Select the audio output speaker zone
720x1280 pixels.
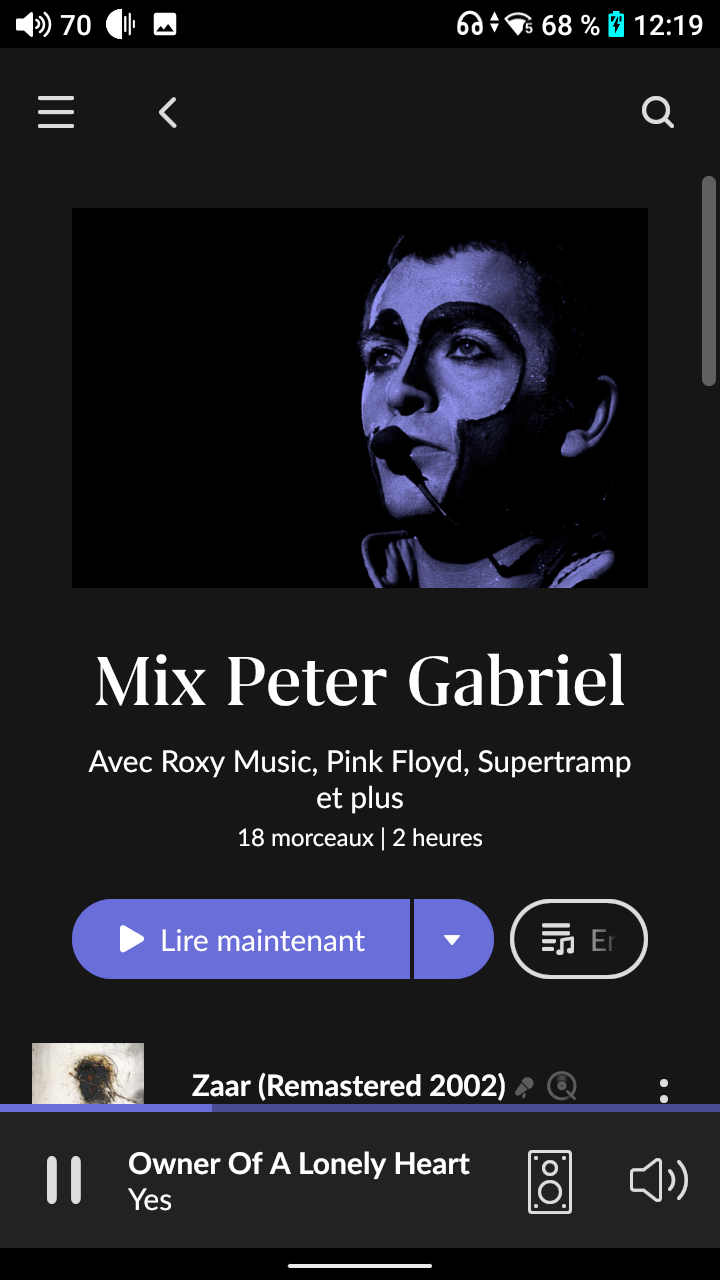tap(550, 1181)
